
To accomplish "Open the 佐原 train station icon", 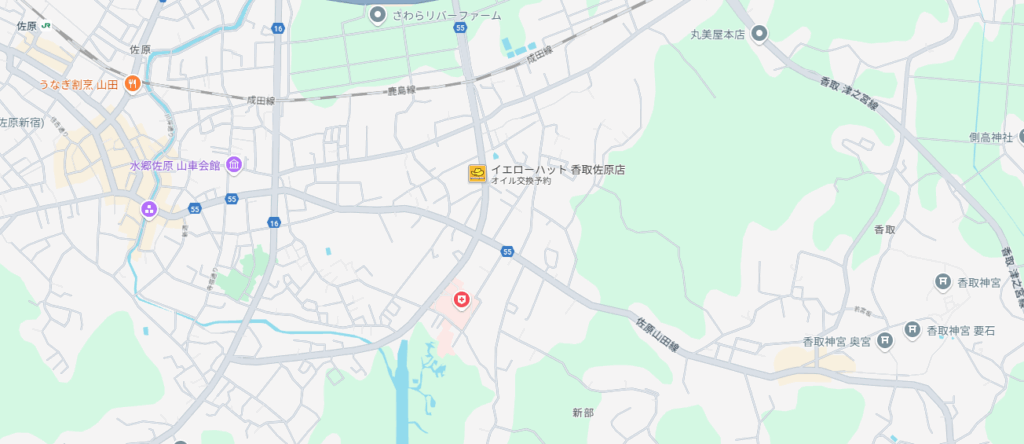I will (46, 25).
